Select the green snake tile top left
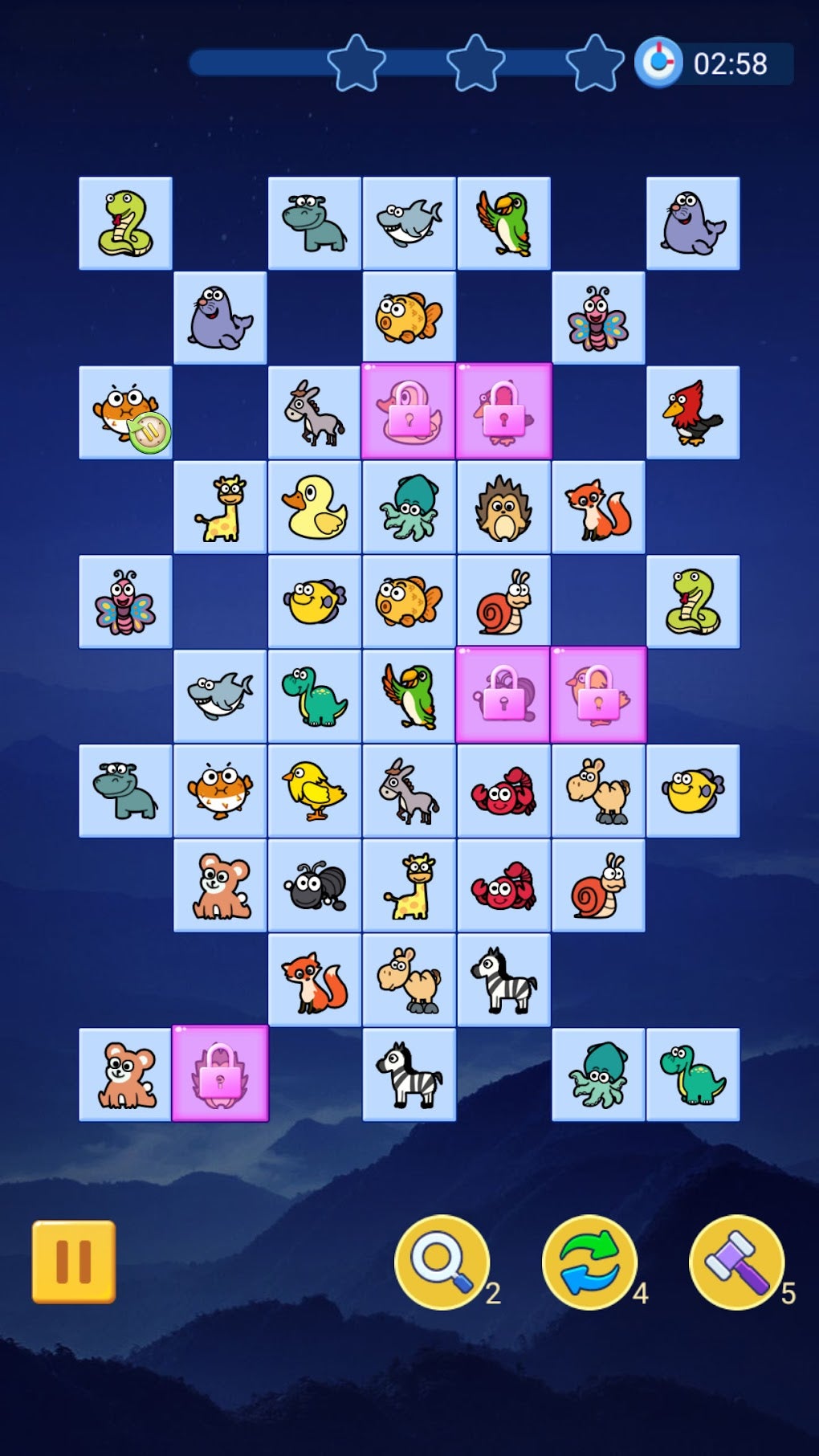This screenshot has height=1456, width=819. 124,222
